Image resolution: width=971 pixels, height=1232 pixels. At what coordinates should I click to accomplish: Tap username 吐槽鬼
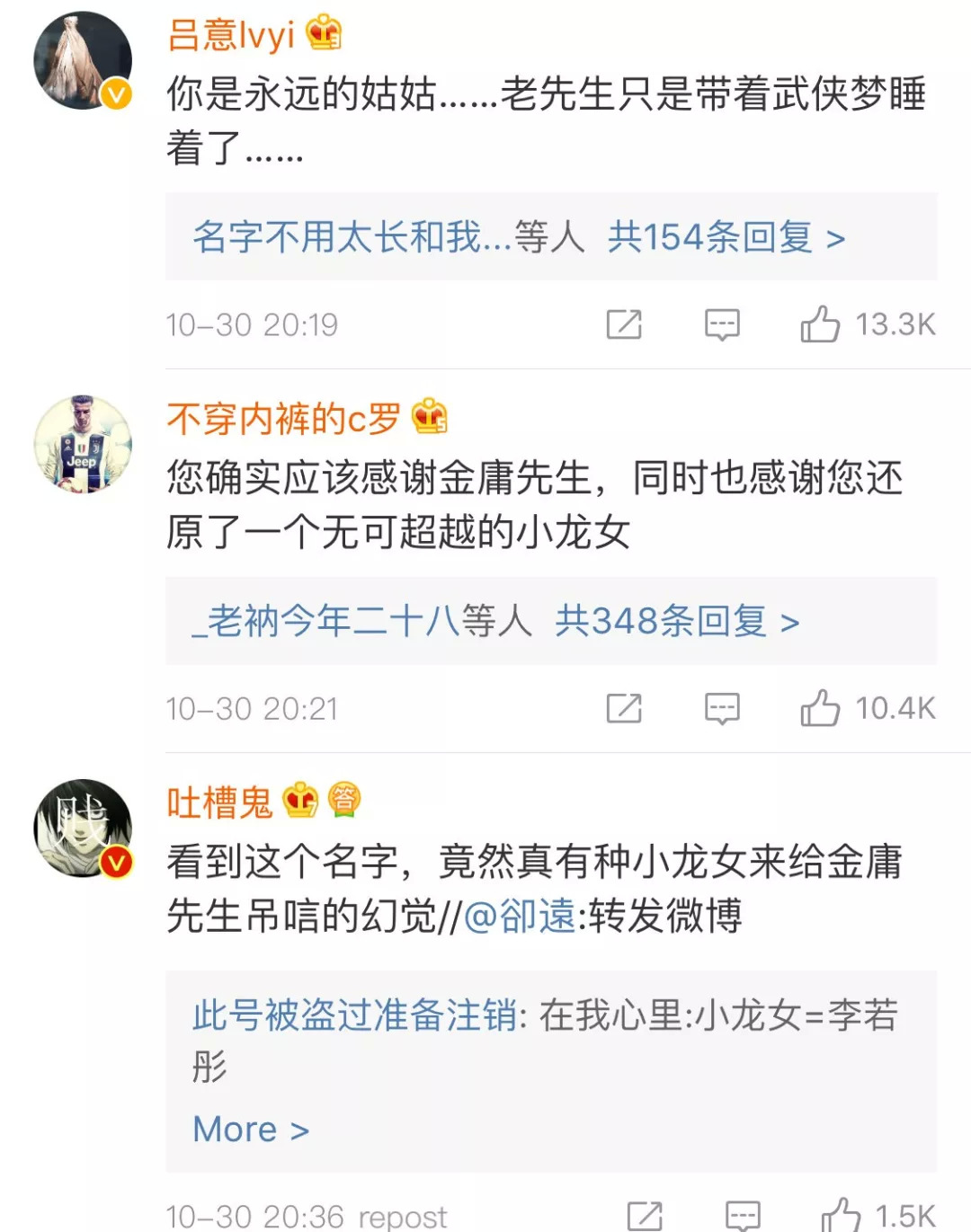coord(219,802)
